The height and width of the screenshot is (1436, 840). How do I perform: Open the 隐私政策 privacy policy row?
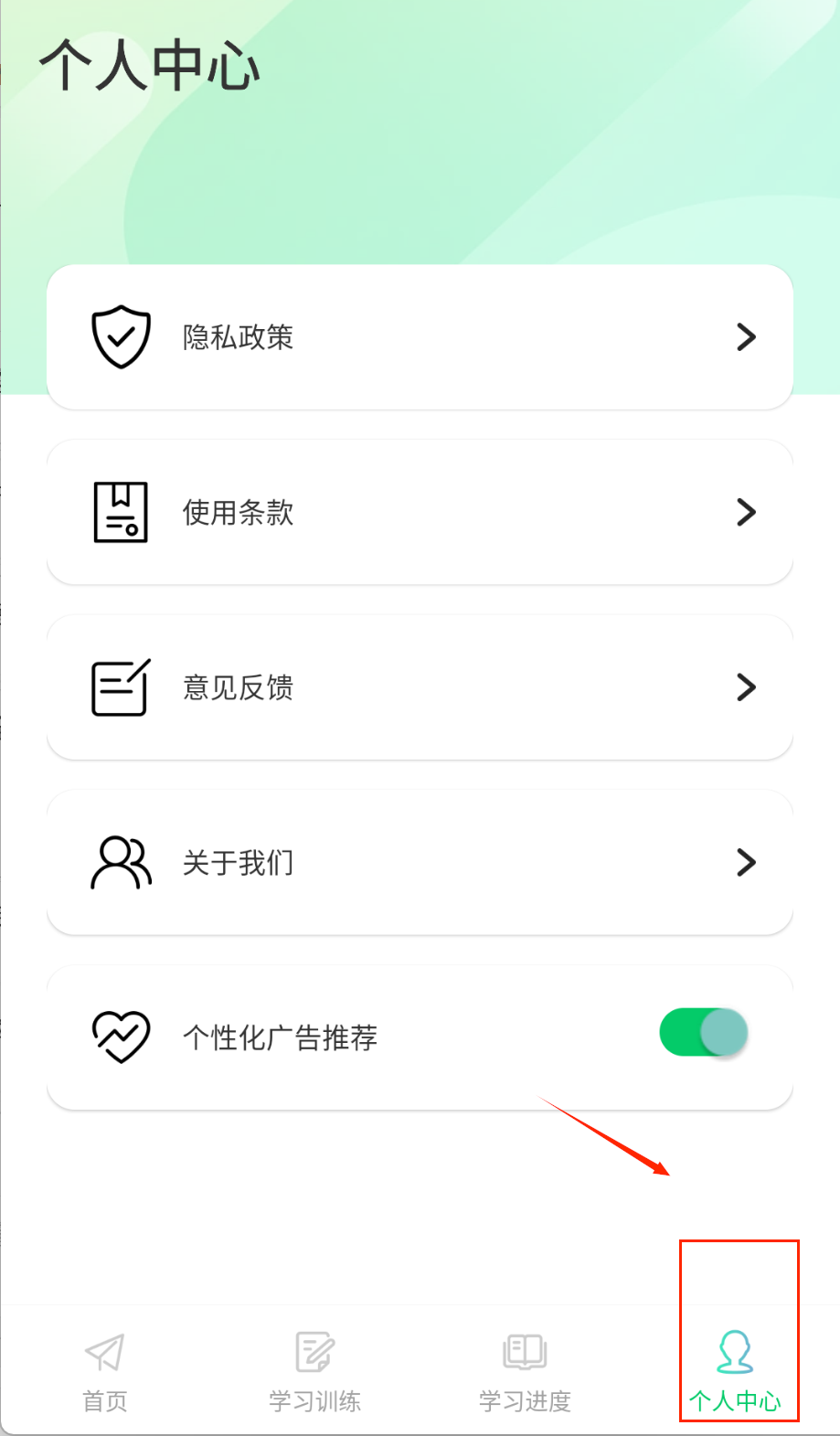pos(419,337)
